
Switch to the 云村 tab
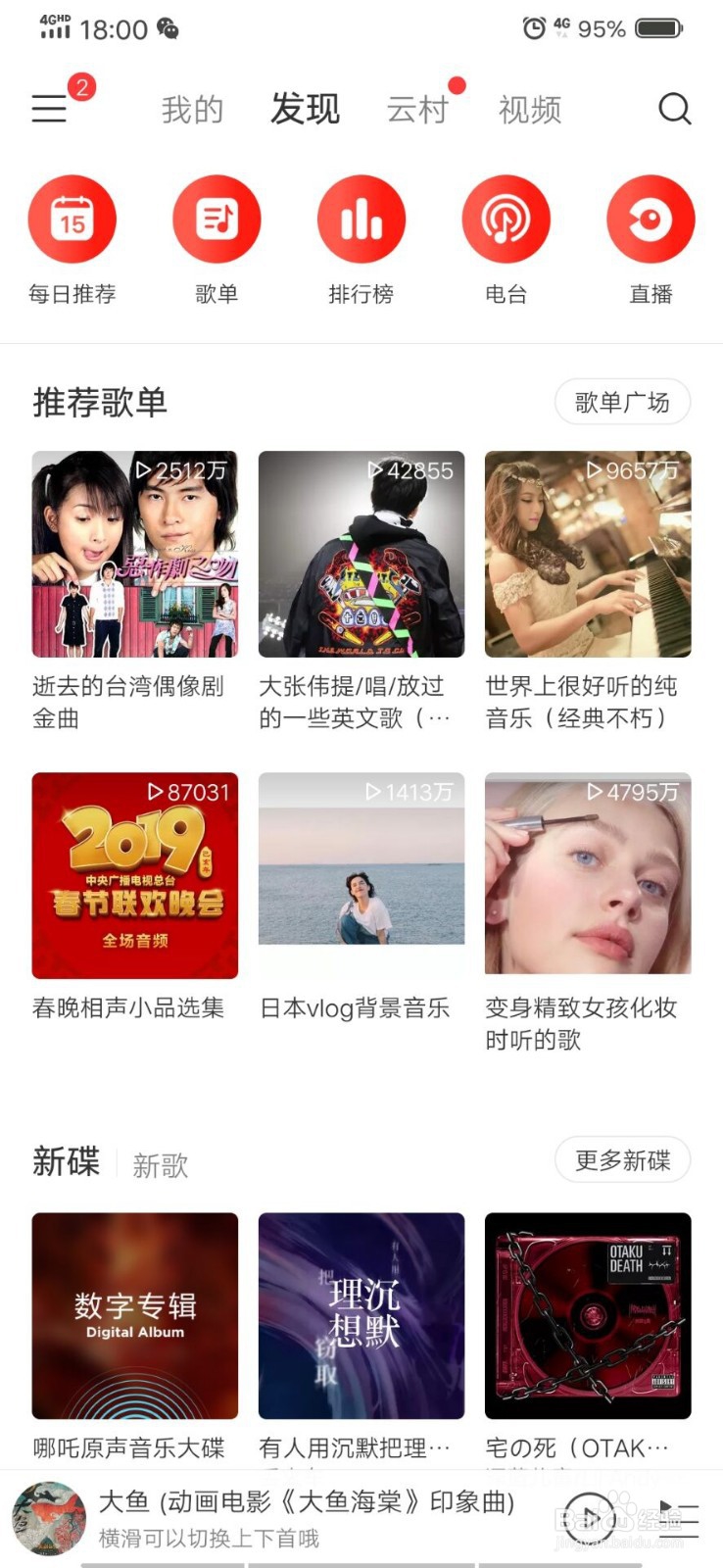417,110
